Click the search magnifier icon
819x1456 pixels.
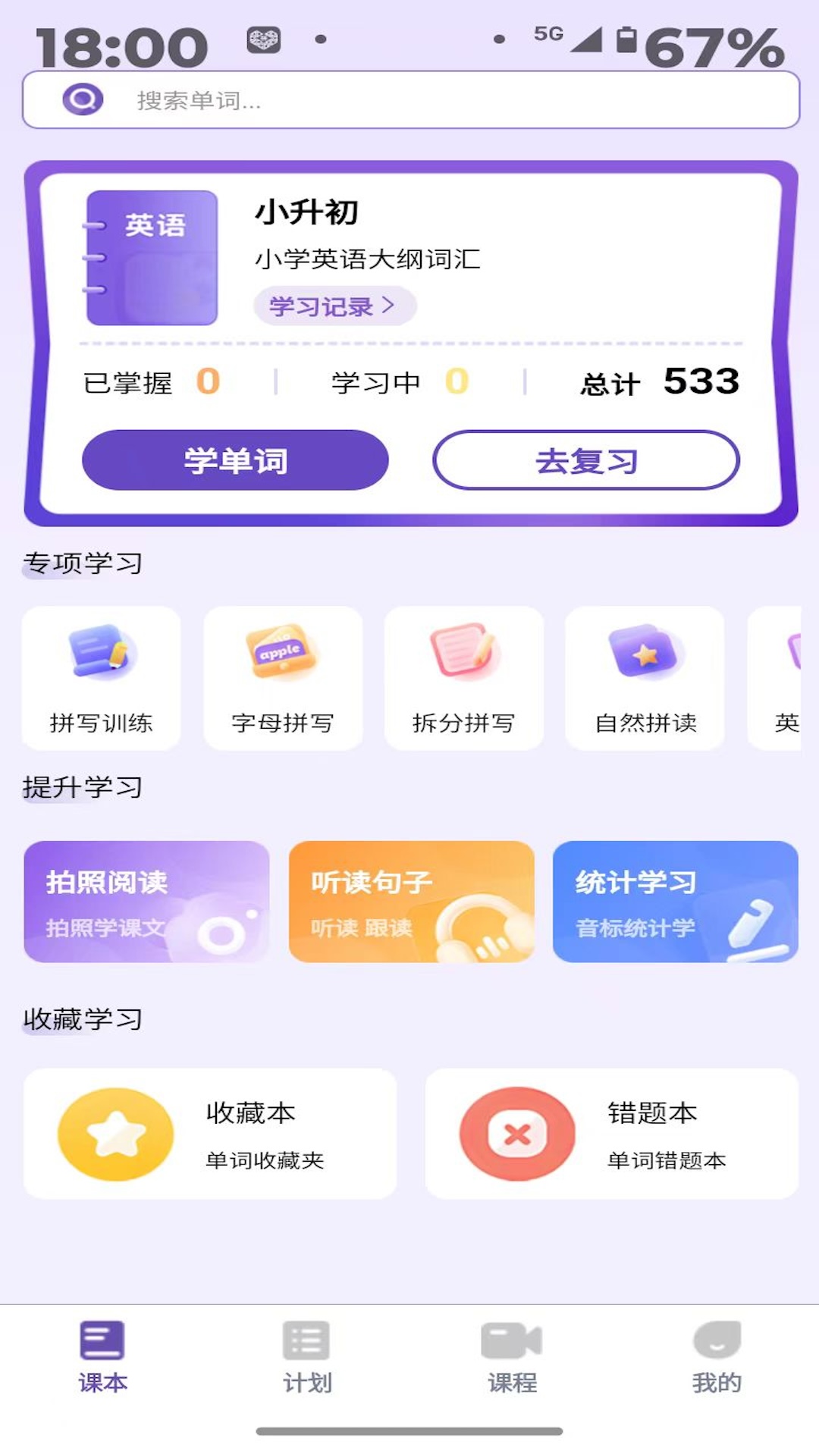(82, 98)
